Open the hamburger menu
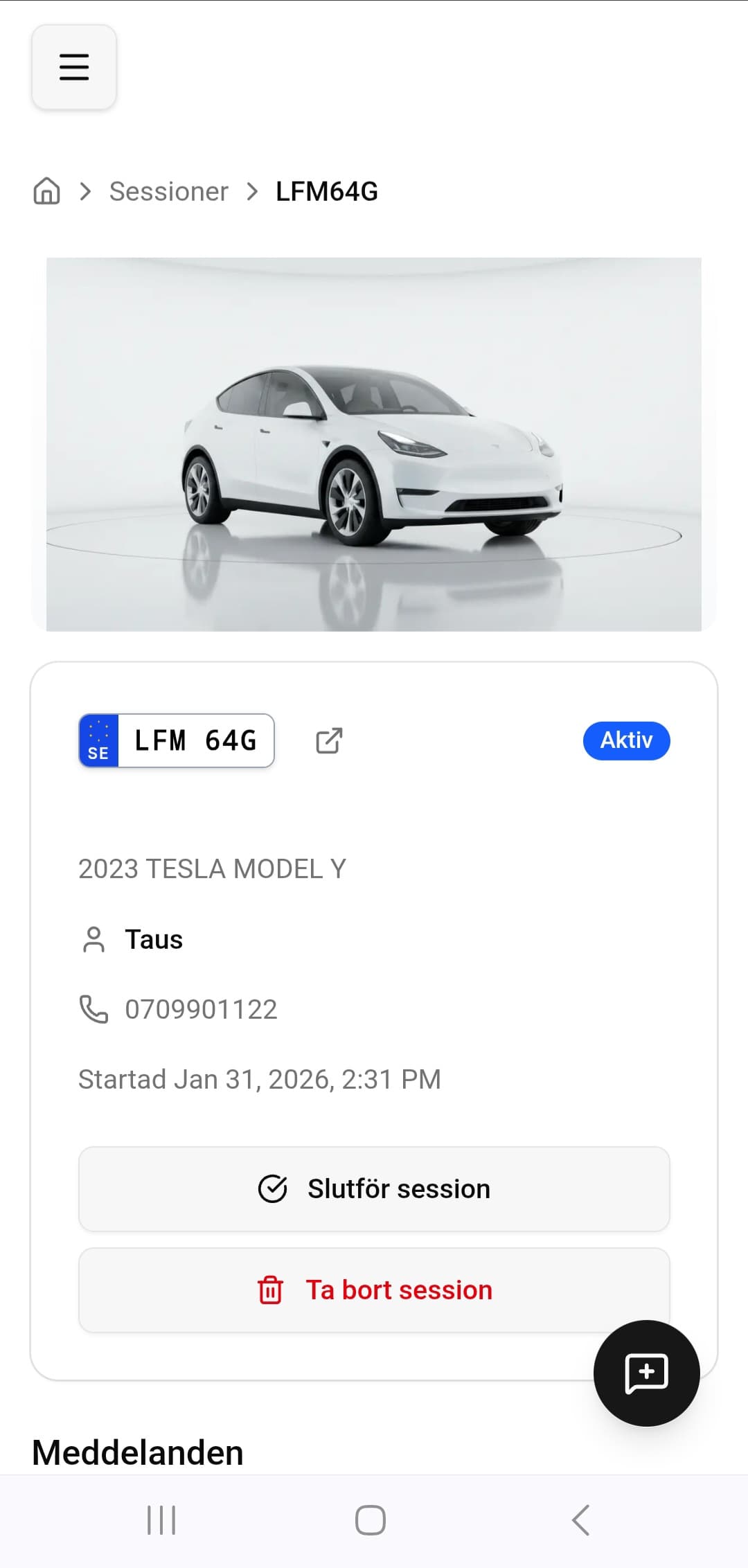This screenshot has width=748, height=1568. tap(74, 67)
